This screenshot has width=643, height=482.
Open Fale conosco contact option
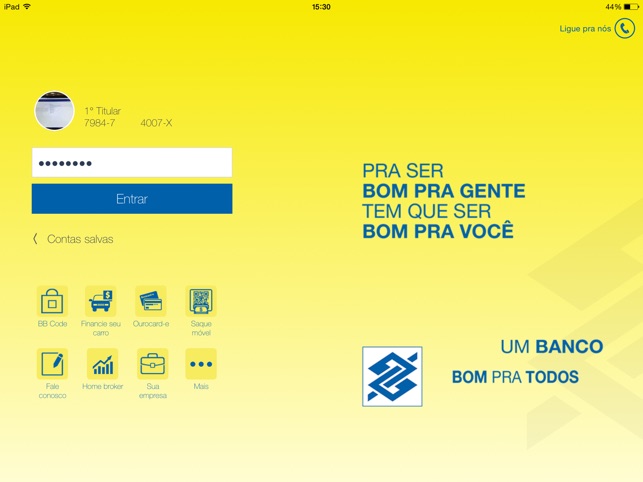52,364
